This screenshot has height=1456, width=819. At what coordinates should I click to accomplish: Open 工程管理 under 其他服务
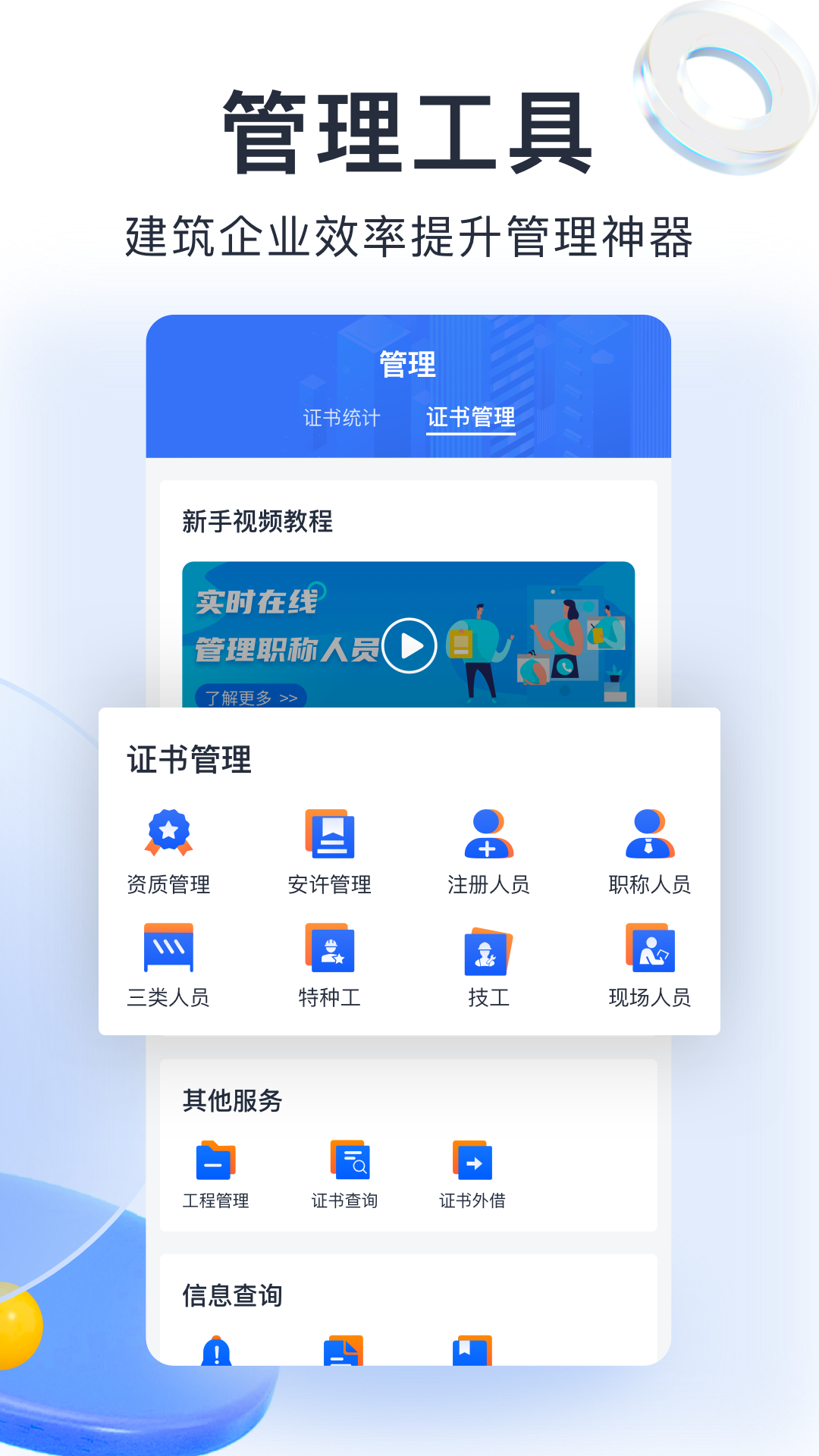[x=216, y=1159]
